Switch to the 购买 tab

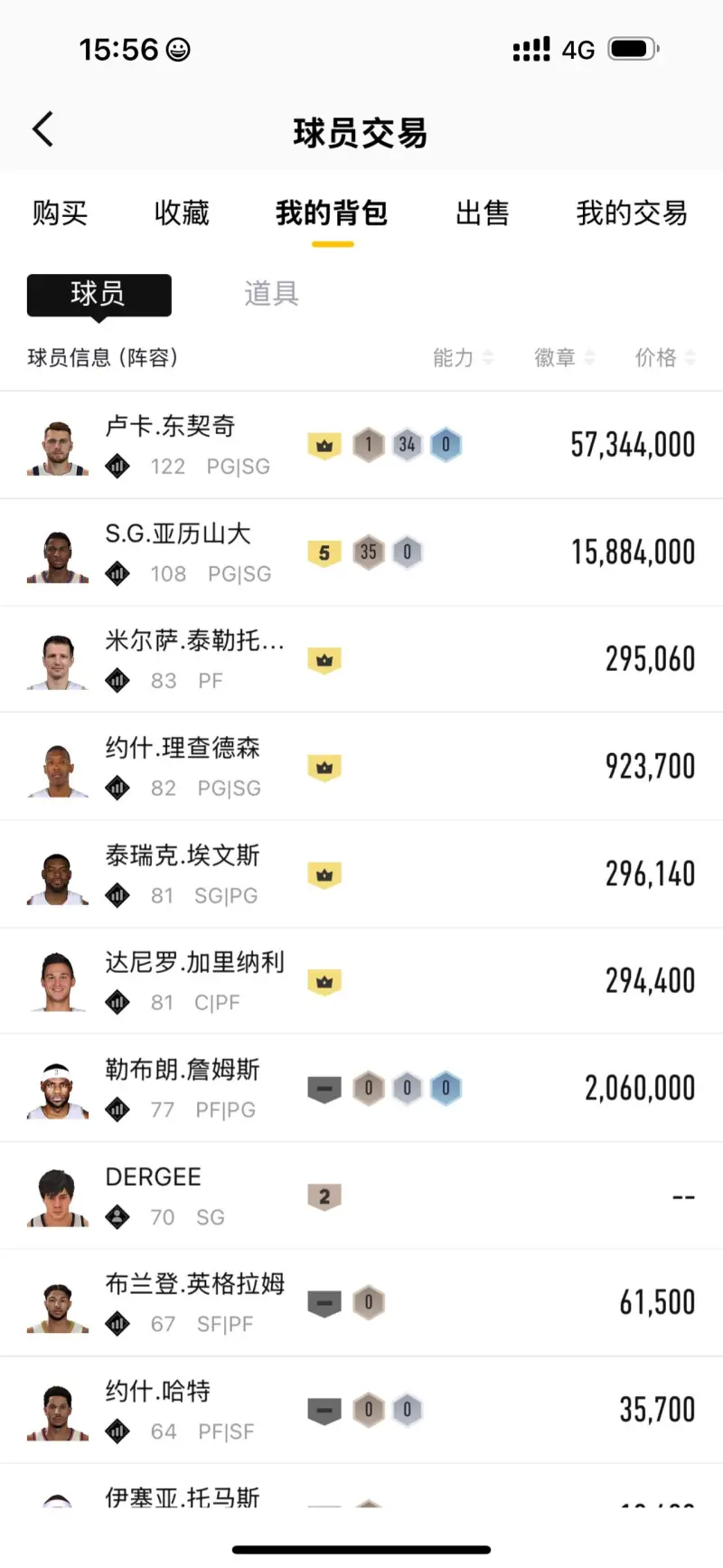click(60, 213)
